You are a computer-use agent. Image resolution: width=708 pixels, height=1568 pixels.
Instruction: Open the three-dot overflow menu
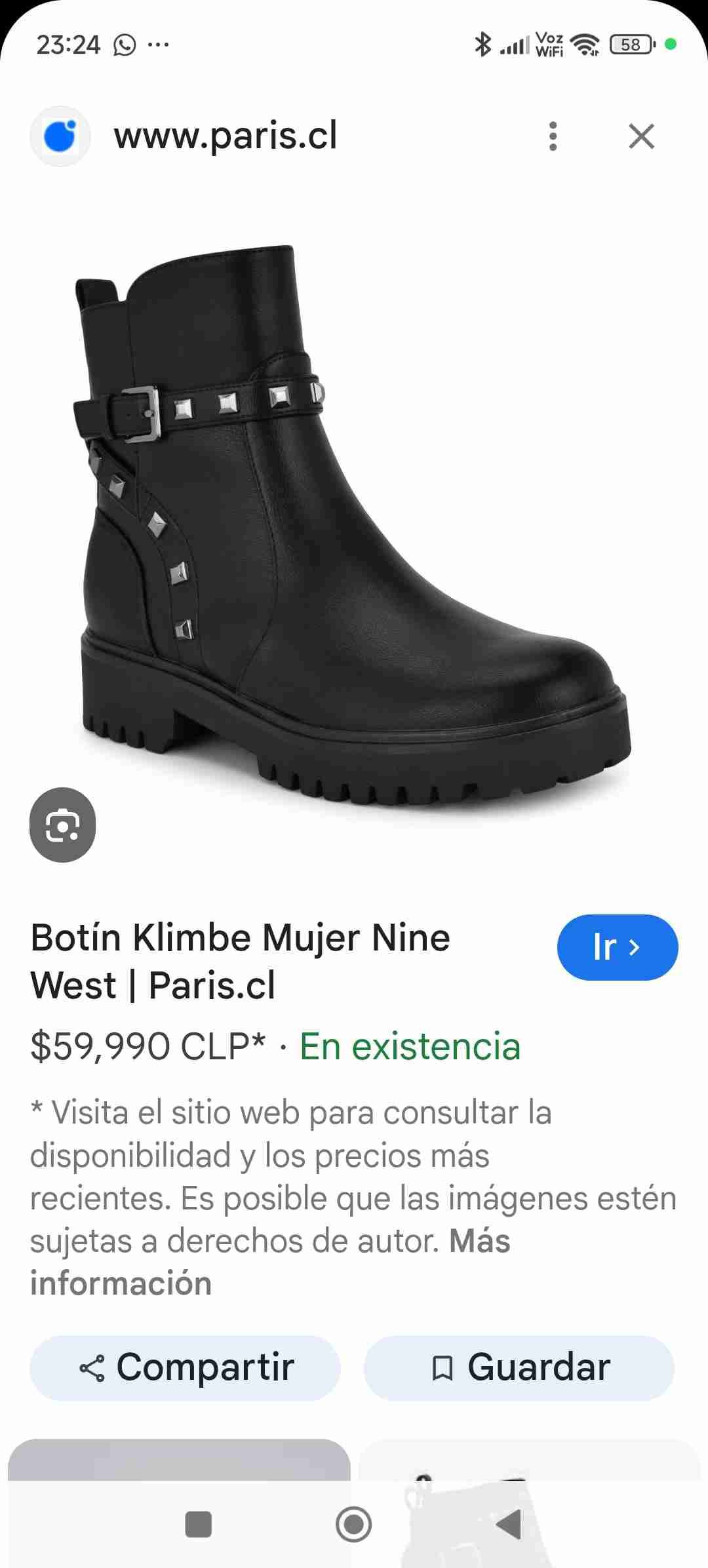tap(553, 137)
